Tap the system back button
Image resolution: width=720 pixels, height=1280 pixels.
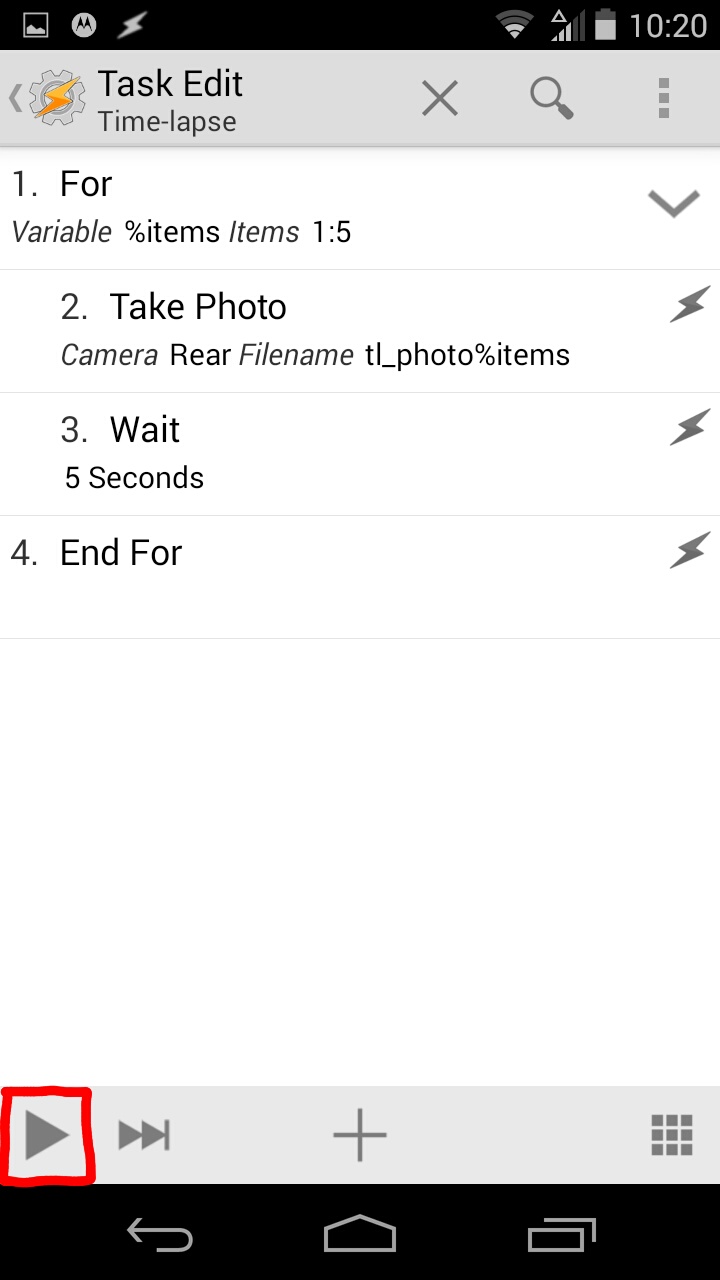[160, 1236]
